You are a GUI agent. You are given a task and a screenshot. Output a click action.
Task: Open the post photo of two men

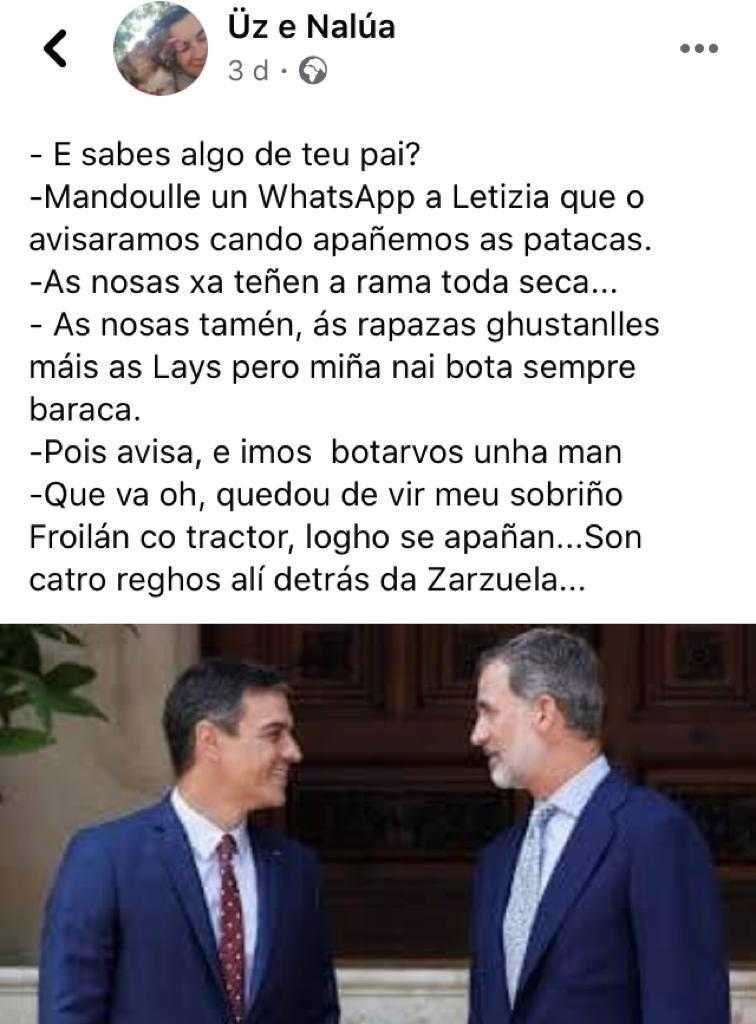(378, 822)
